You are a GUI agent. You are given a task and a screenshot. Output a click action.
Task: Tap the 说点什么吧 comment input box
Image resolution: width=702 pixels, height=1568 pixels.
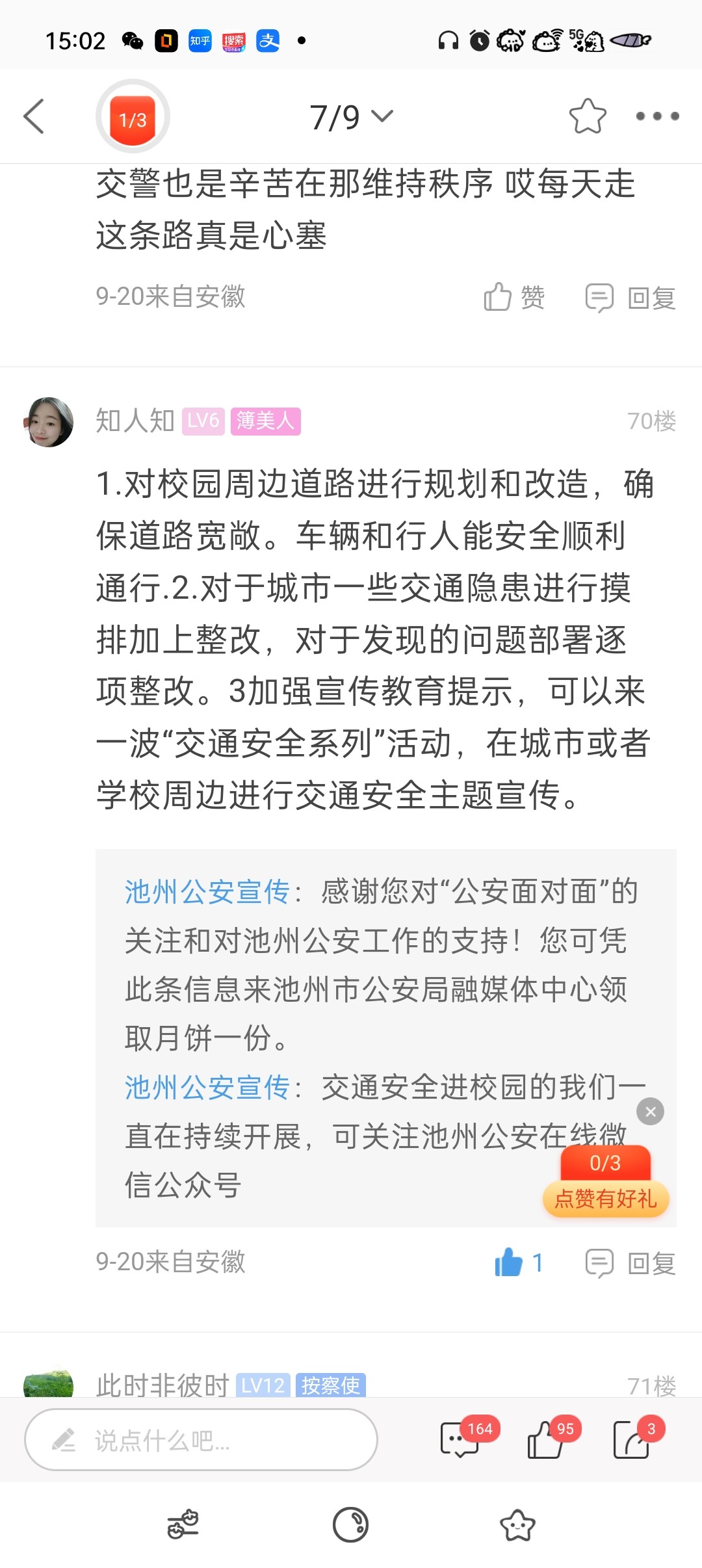[201, 1440]
